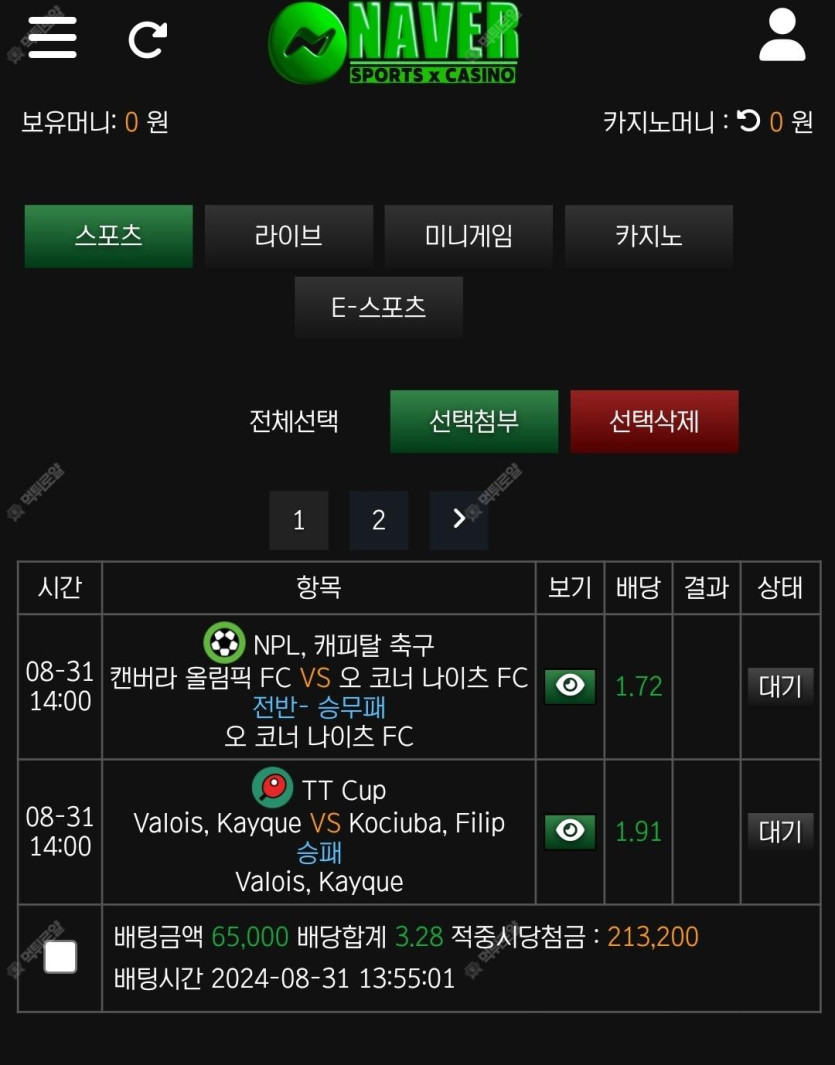Image resolution: width=835 pixels, height=1065 pixels.
Task: Tap 전체선택 to select all bets
Action: click(294, 421)
